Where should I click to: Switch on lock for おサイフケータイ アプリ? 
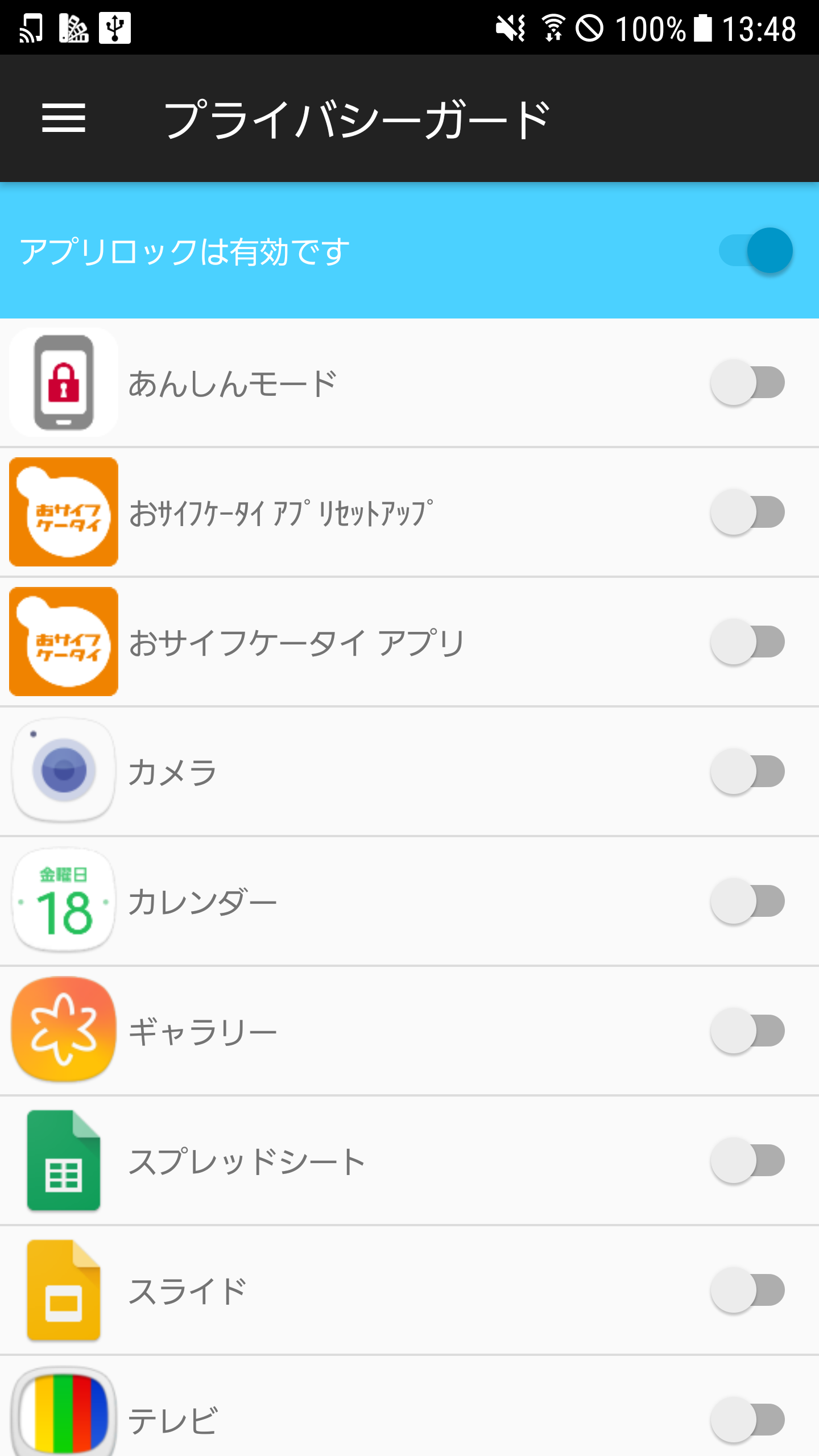[748, 642]
